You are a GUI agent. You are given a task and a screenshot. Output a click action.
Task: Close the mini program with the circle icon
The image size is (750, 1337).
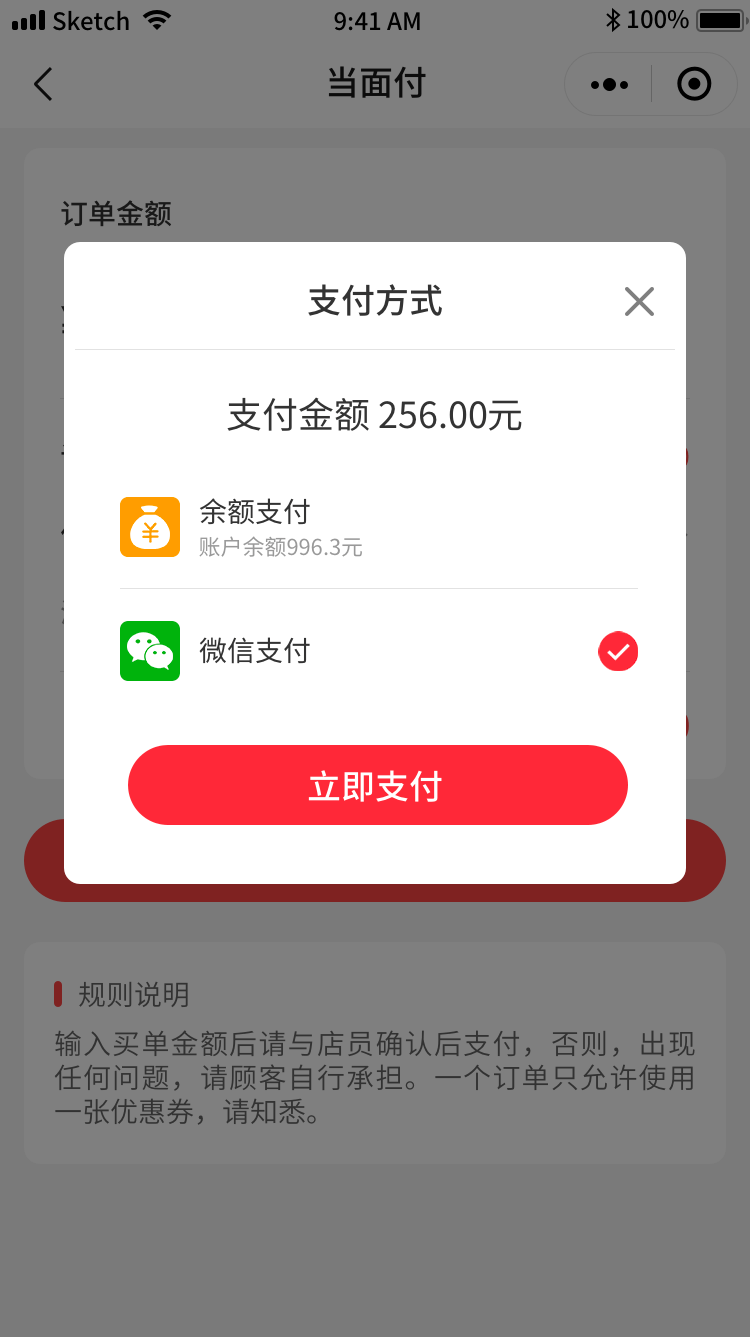click(694, 84)
